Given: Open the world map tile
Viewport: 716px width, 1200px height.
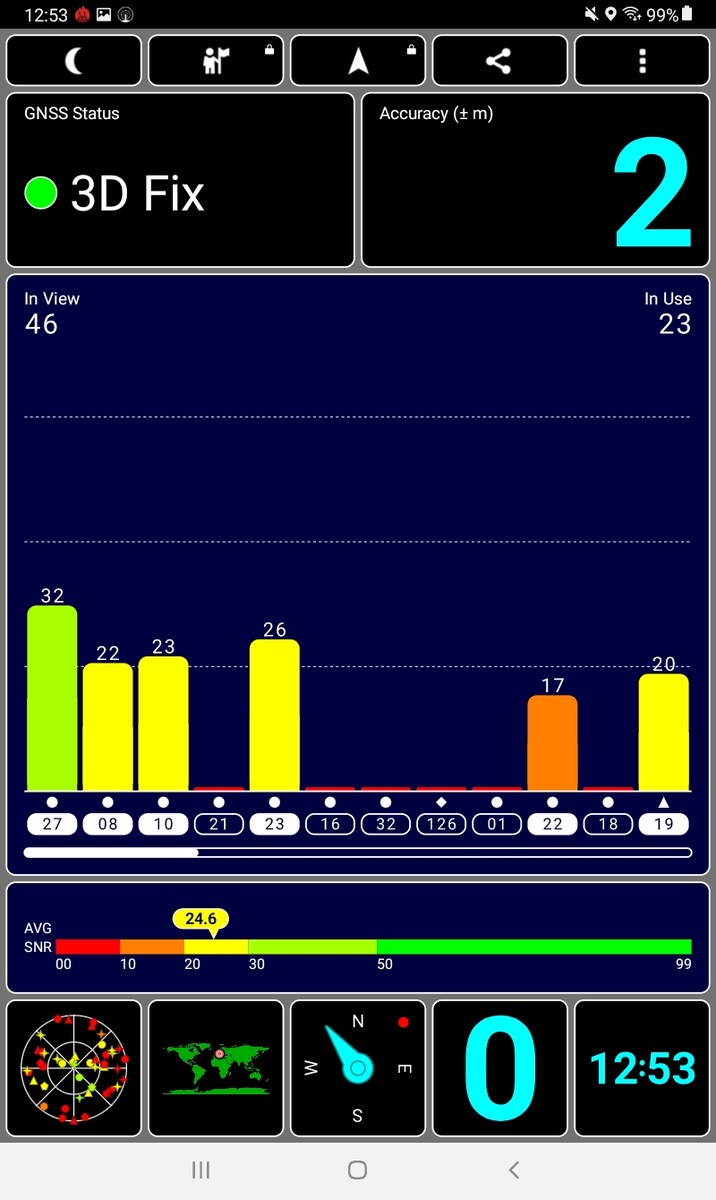Looking at the screenshot, I should [216, 1068].
